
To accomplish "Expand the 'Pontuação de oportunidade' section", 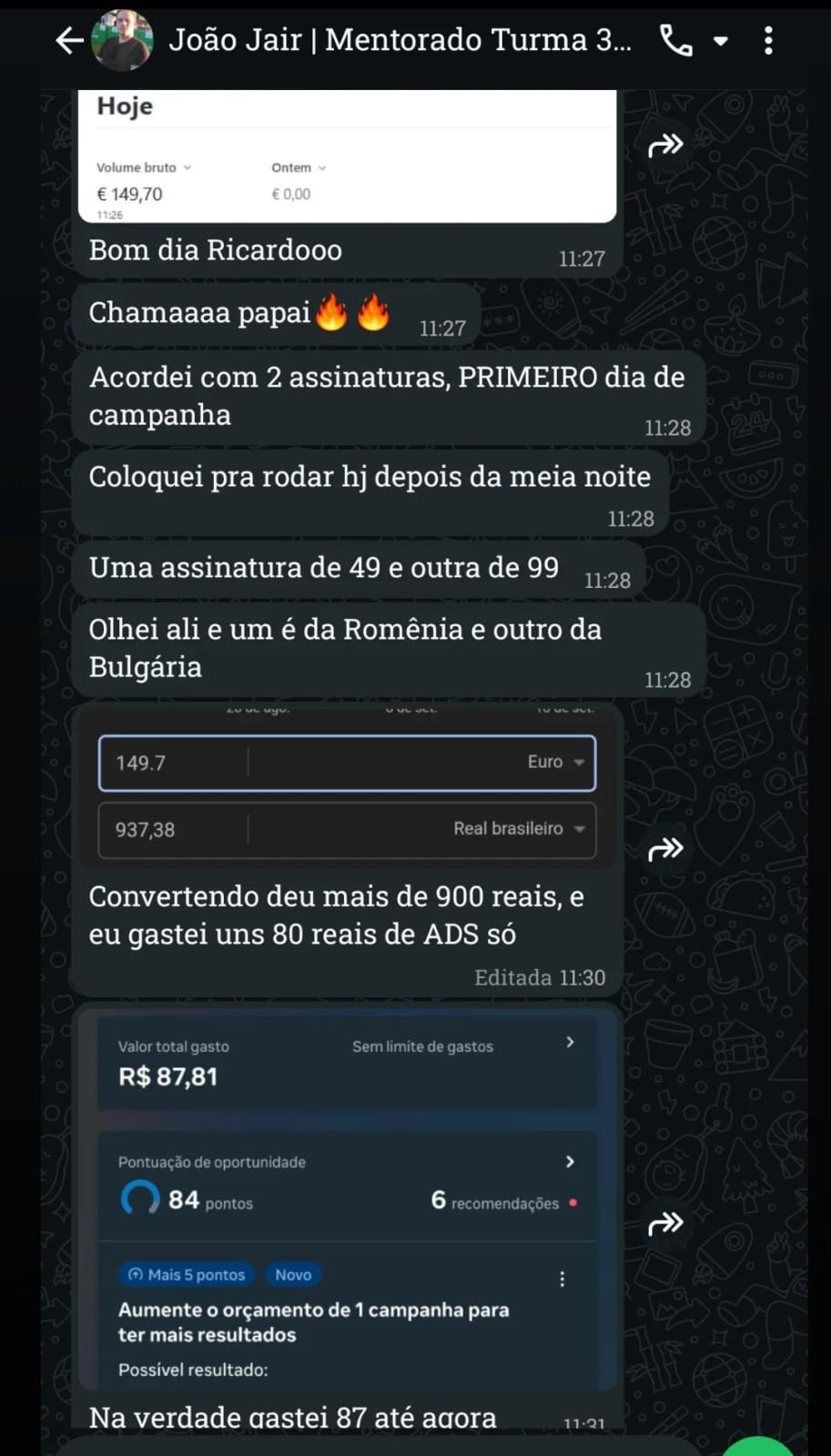I will point(571,1162).
